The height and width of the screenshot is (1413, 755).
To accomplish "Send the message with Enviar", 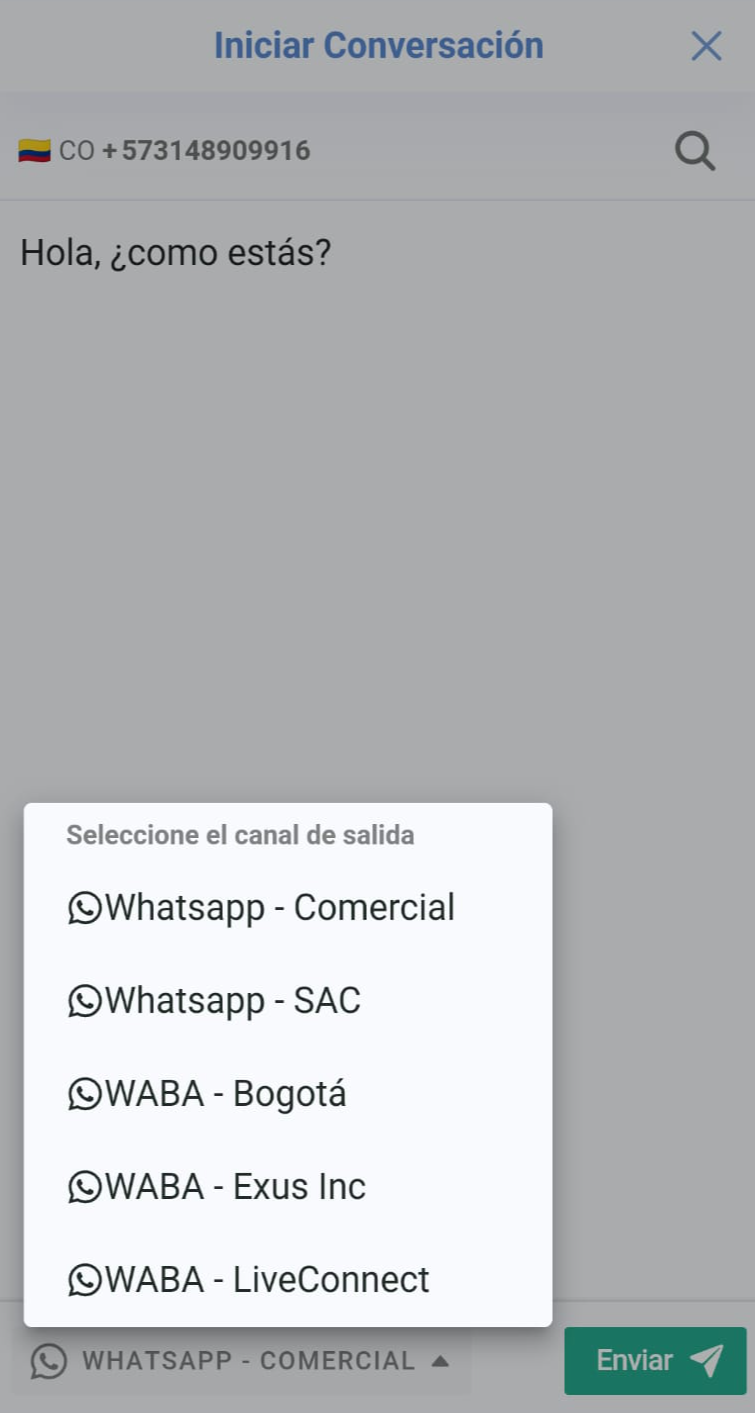I will click(655, 1360).
